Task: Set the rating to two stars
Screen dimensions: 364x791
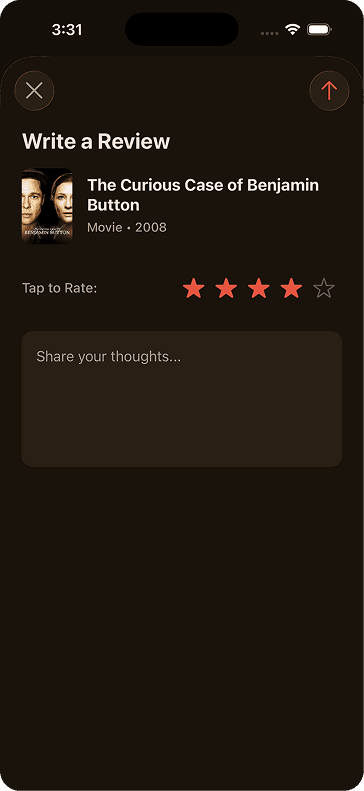Action: (226, 289)
